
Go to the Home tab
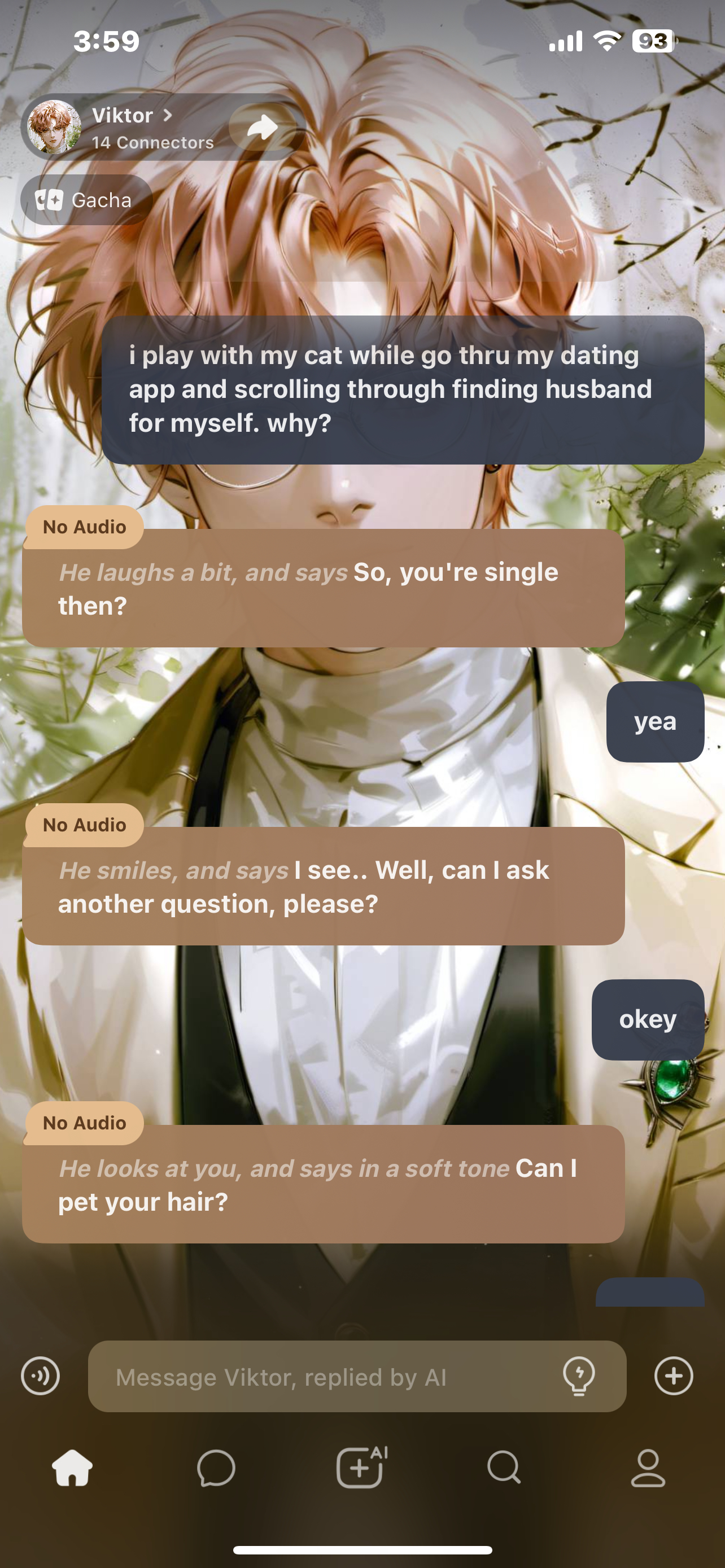click(x=72, y=1468)
